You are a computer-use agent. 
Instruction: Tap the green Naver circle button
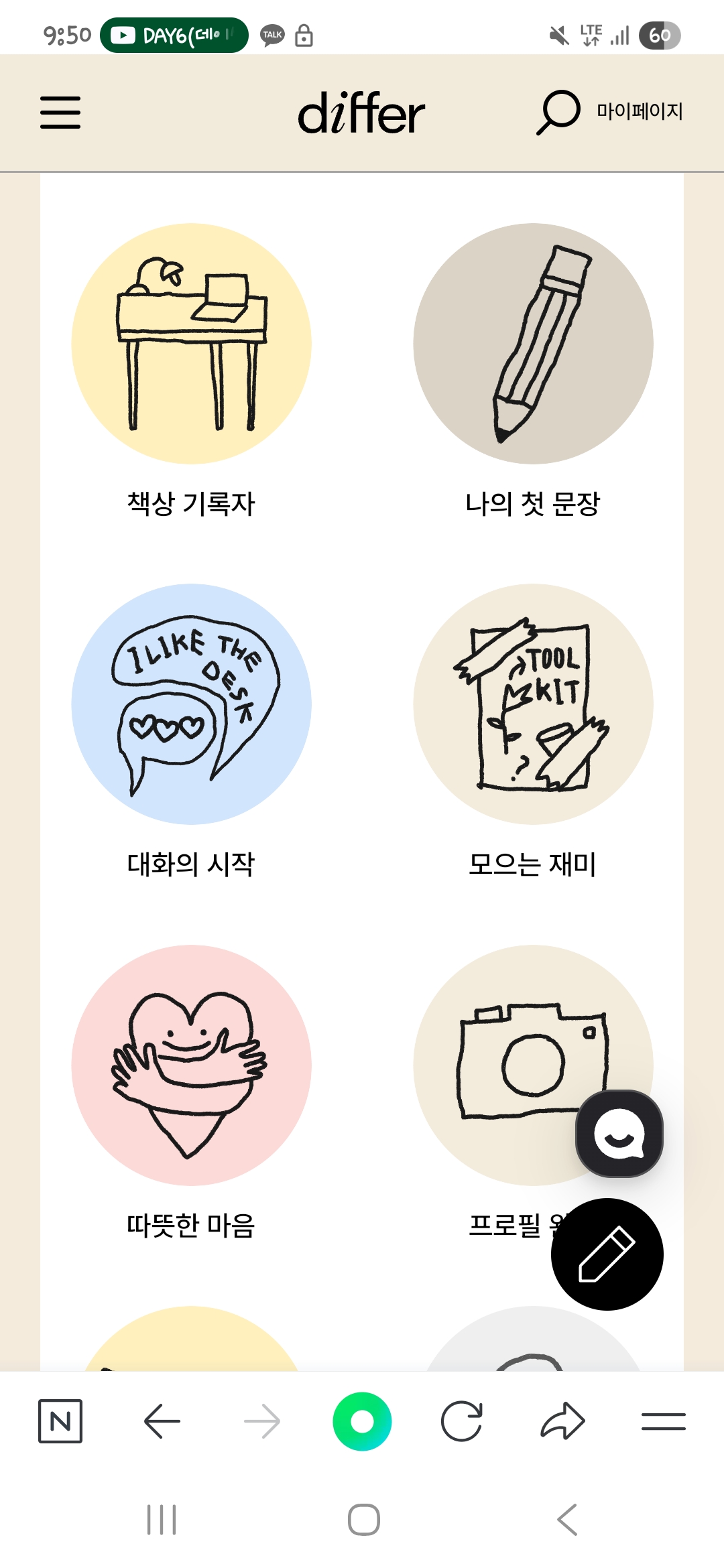tap(362, 1421)
